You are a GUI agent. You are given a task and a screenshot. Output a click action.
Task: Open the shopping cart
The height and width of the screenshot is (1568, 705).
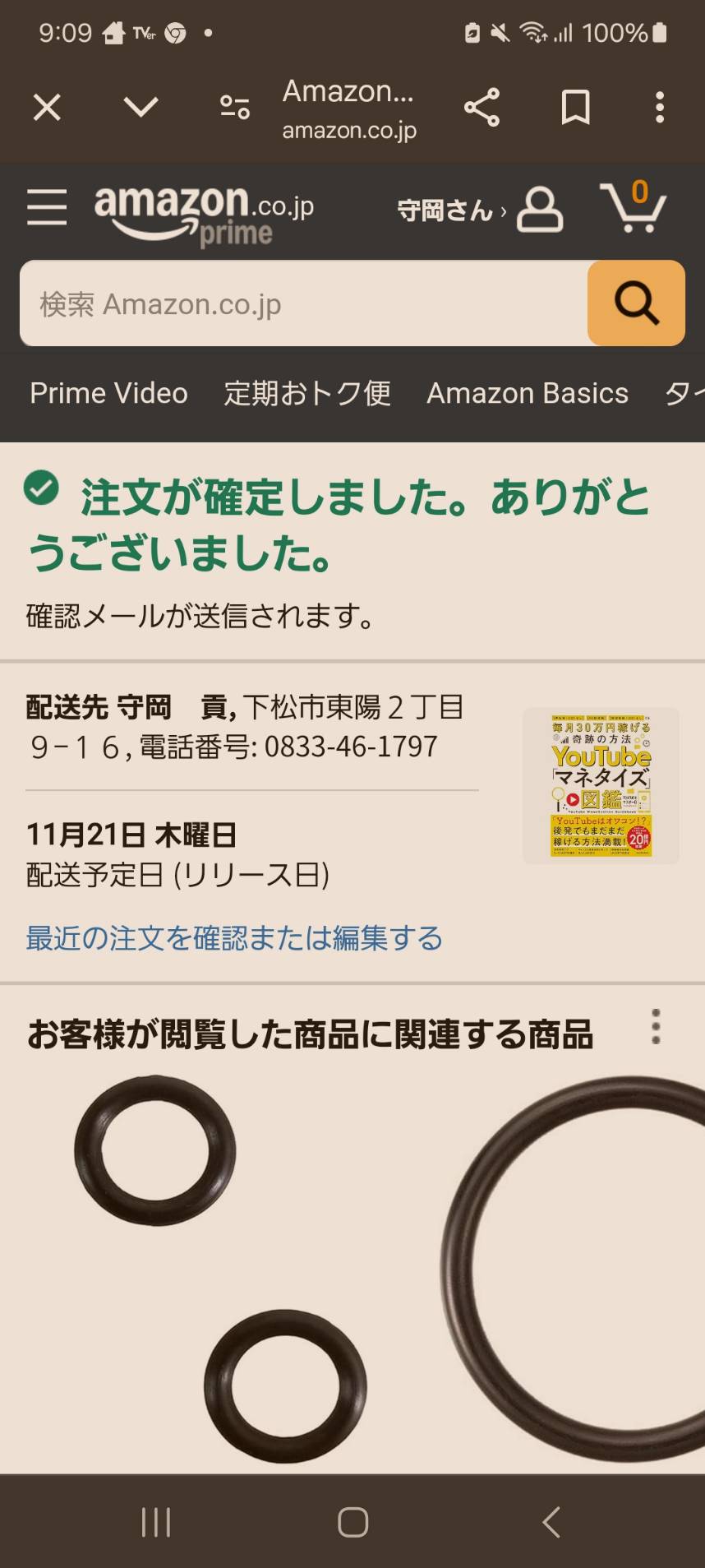click(x=633, y=206)
